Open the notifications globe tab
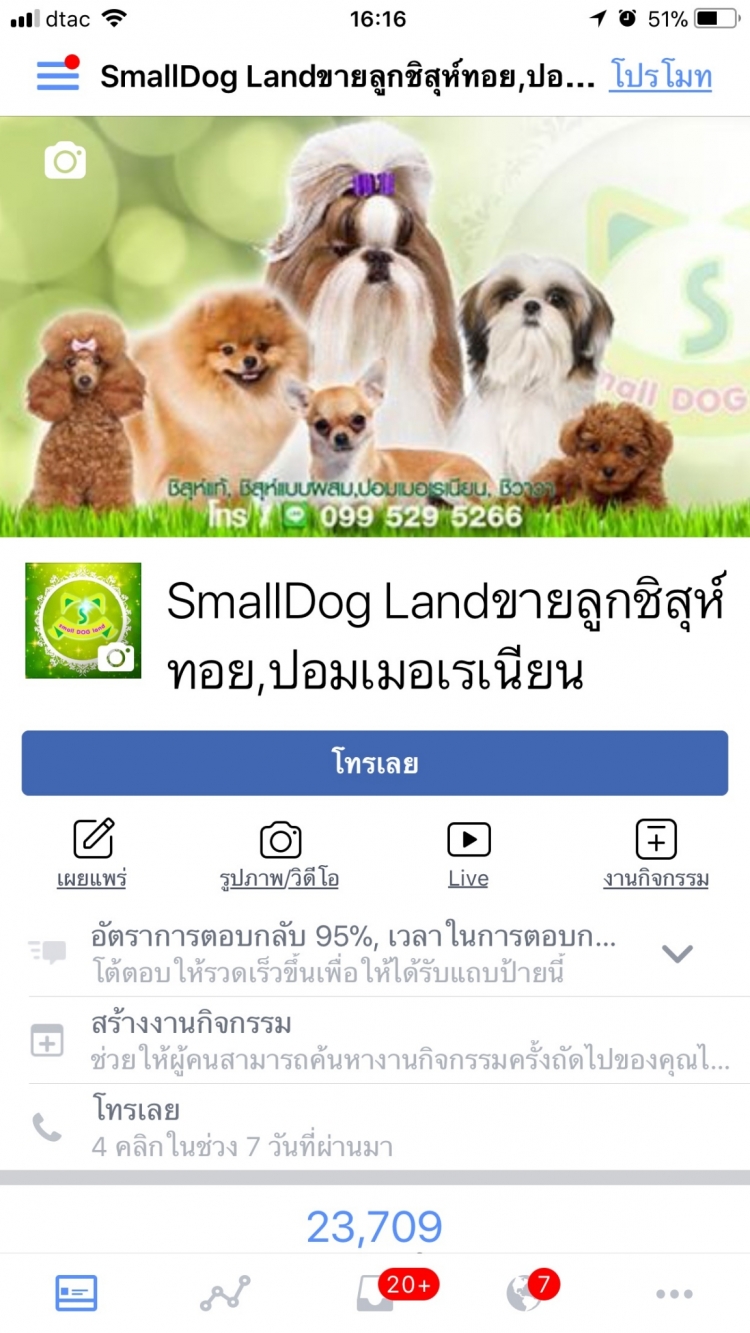750x1333 pixels. (x=524, y=1294)
